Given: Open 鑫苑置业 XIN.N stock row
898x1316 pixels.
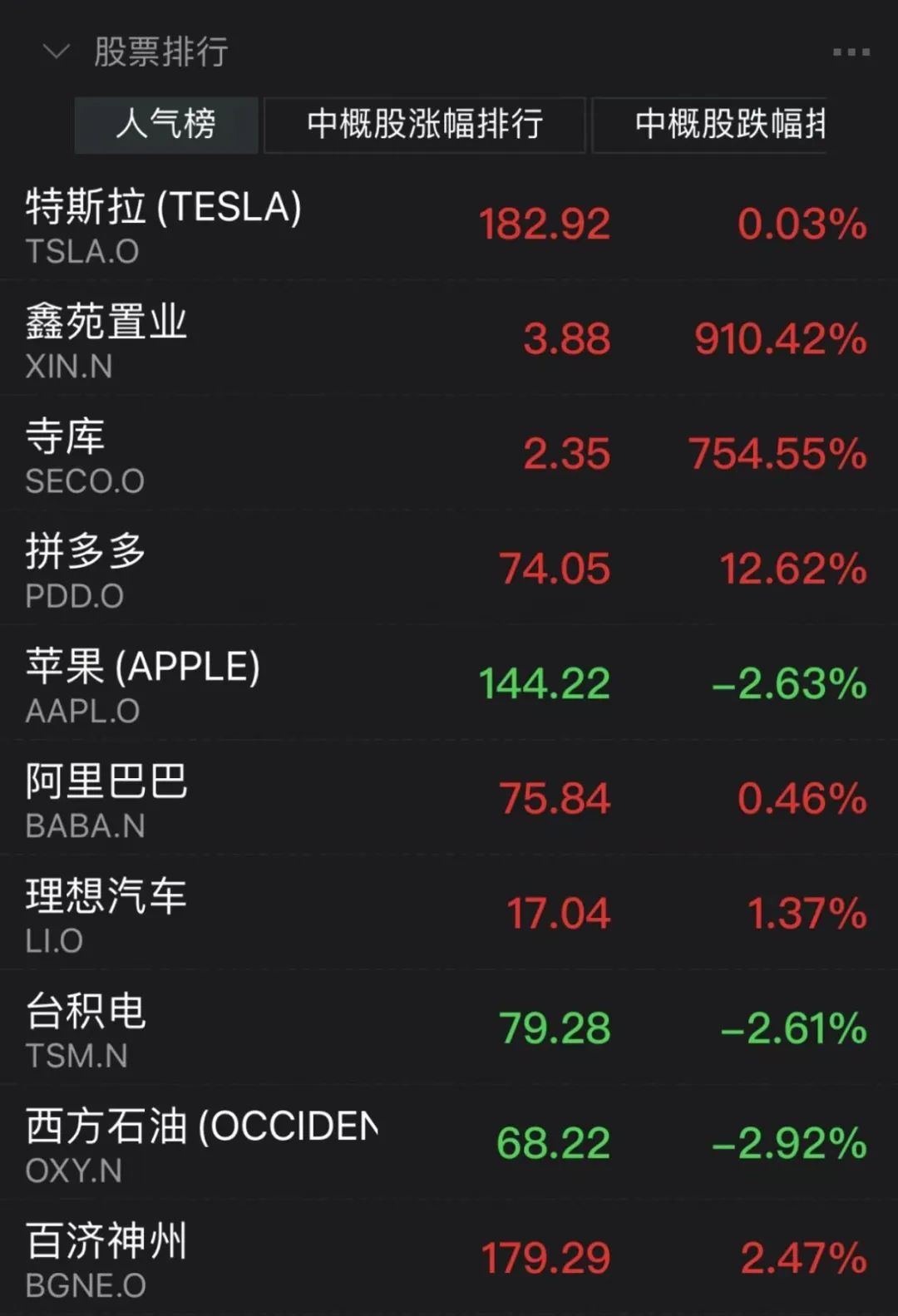Looking at the screenshot, I should (x=449, y=339).
